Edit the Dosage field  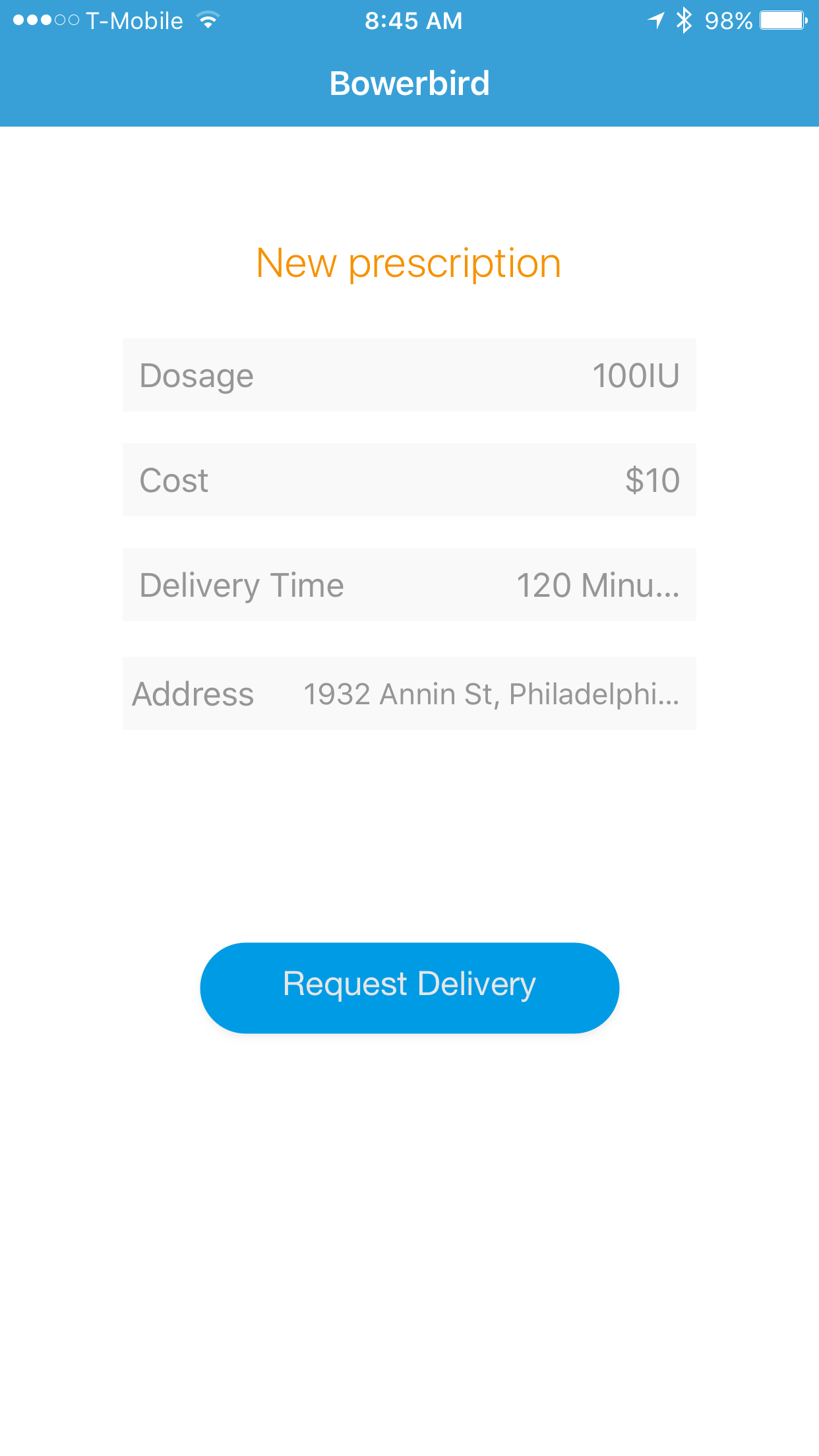pyautogui.click(x=409, y=375)
